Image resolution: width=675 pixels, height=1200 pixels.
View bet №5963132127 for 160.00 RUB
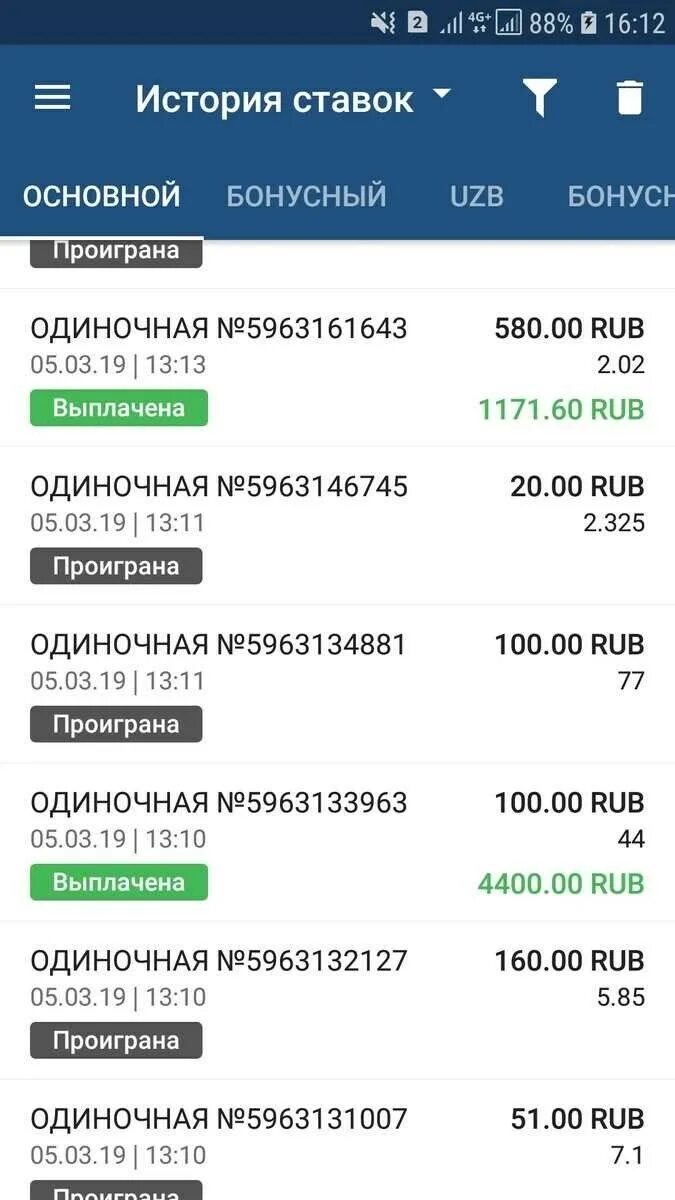click(x=337, y=1000)
